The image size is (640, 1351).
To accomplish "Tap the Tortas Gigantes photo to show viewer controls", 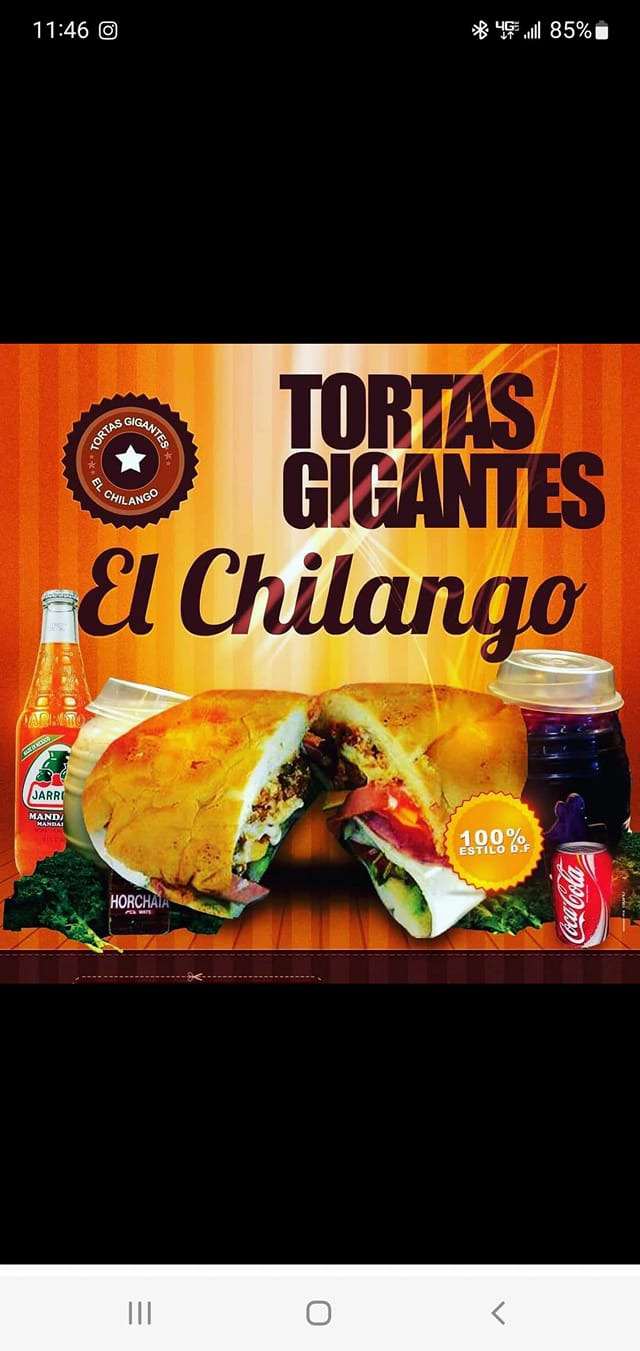I will (x=320, y=664).
